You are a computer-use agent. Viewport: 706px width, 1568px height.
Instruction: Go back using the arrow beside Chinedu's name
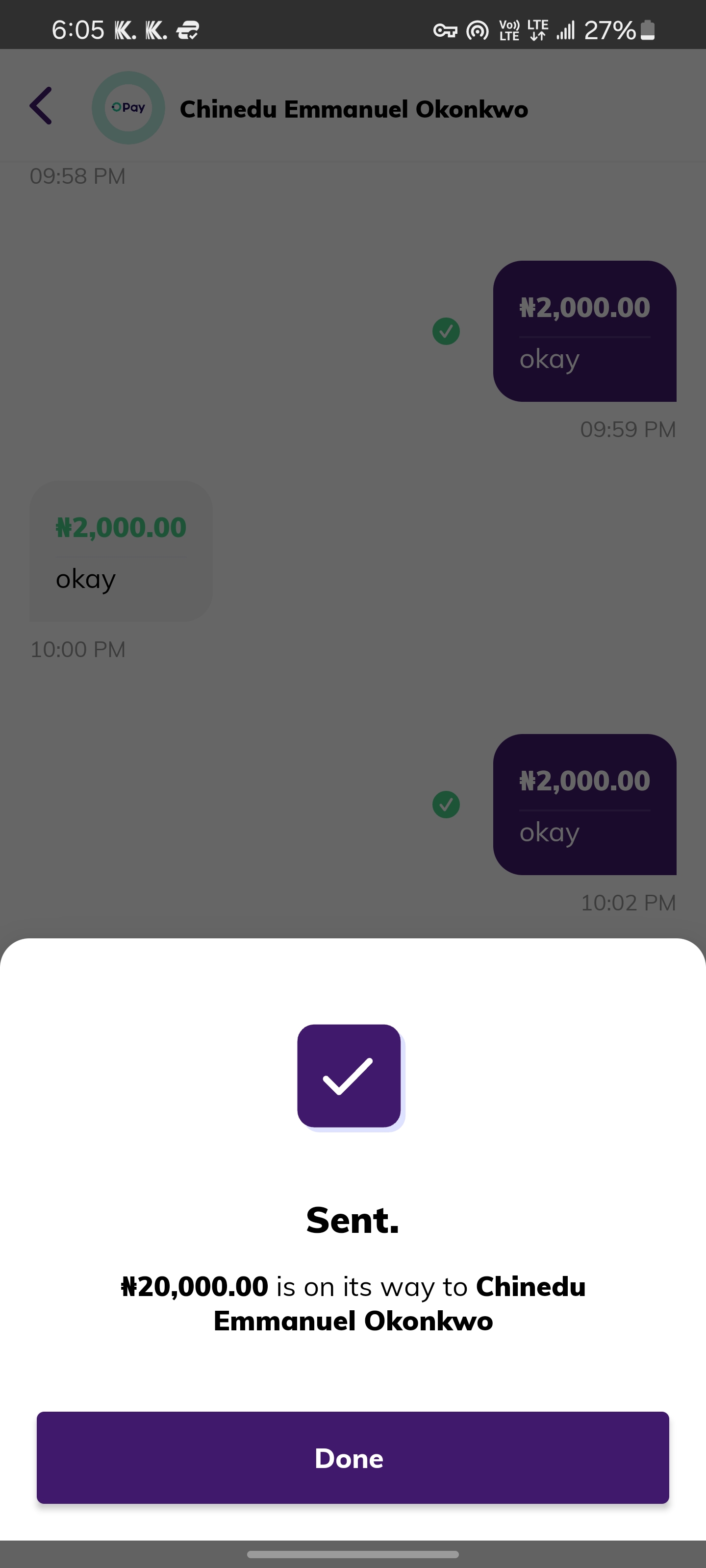tap(41, 106)
